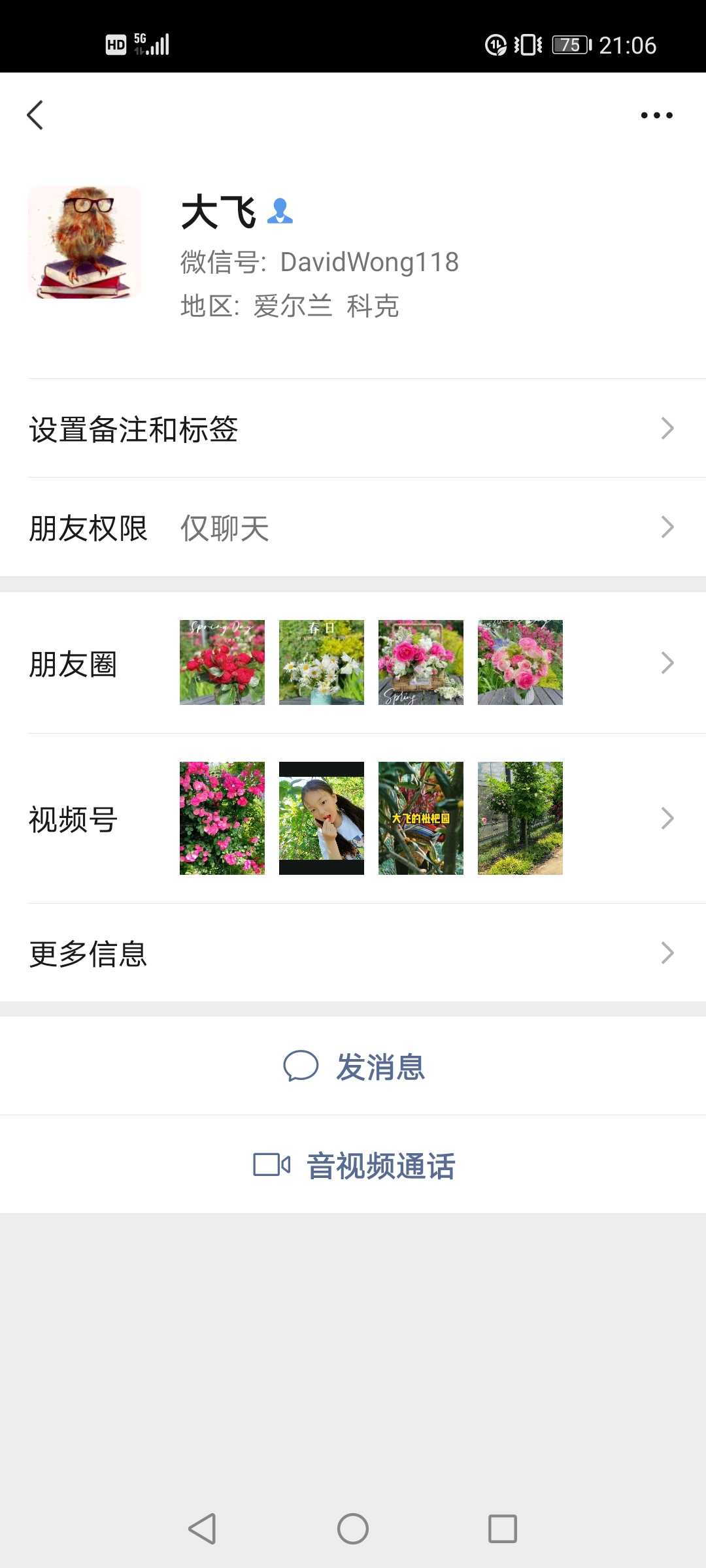View 大飞's profile avatar
The height and width of the screenshot is (1568, 706).
point(84,242)
